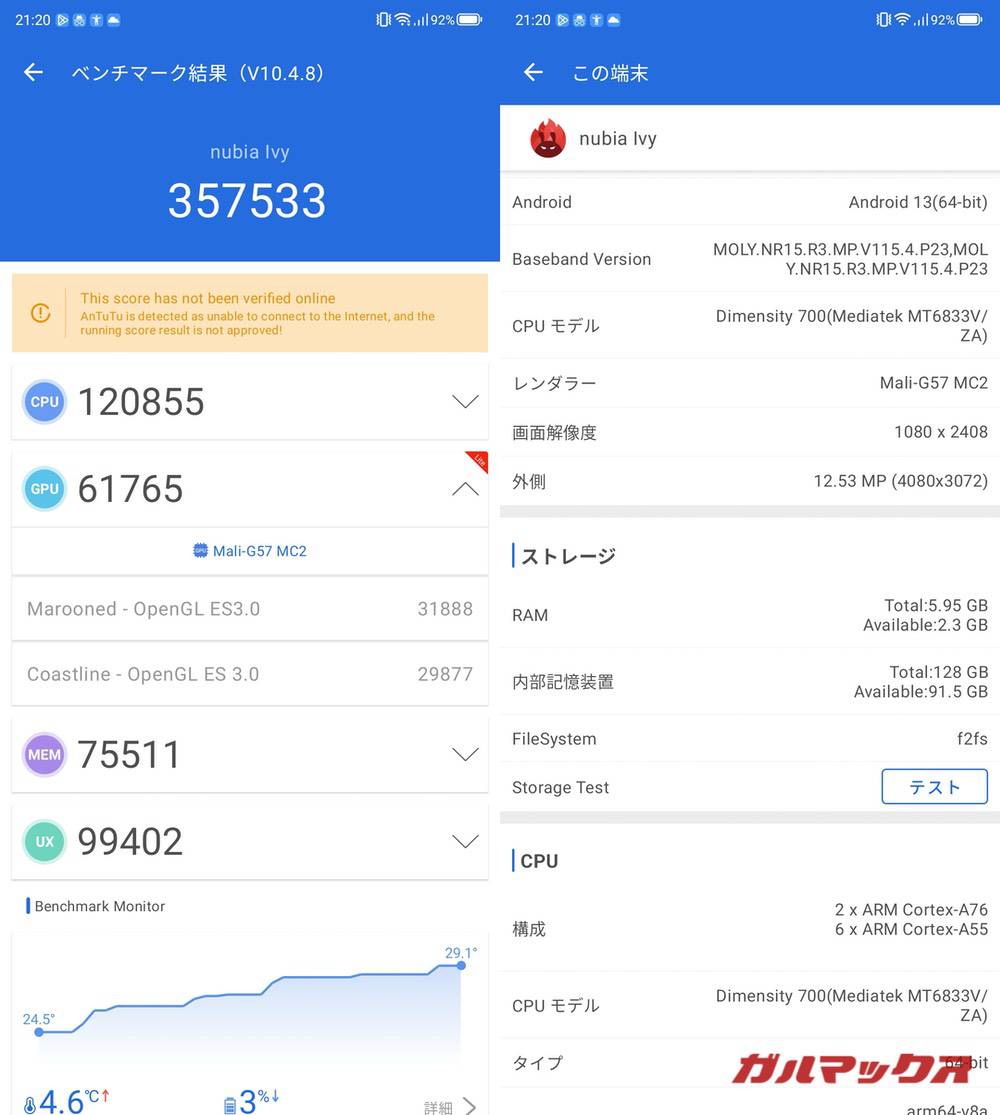Collapse the GPU score 61765 section
Screen dimensions: 1000x1115
(x=465, y=489)
